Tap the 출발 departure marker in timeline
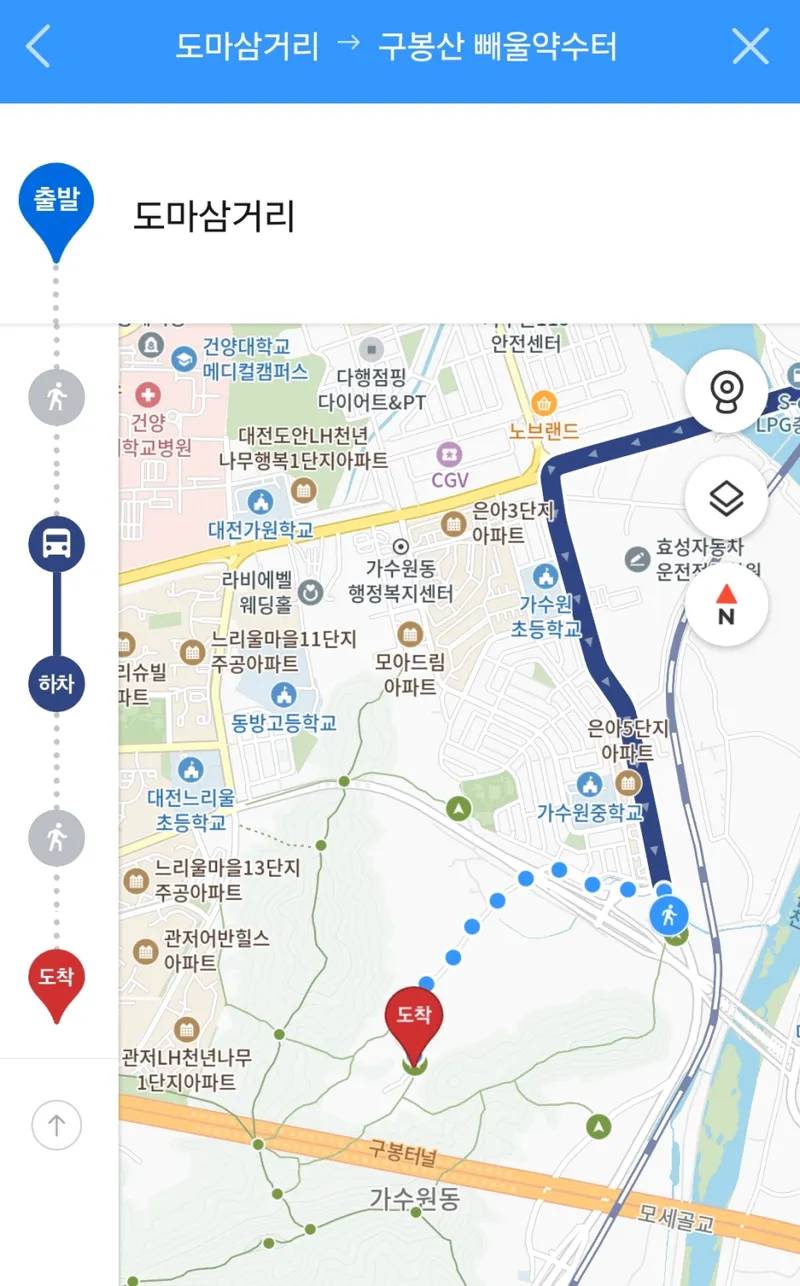The image size is (800, 1286). (x=56, y=200)
